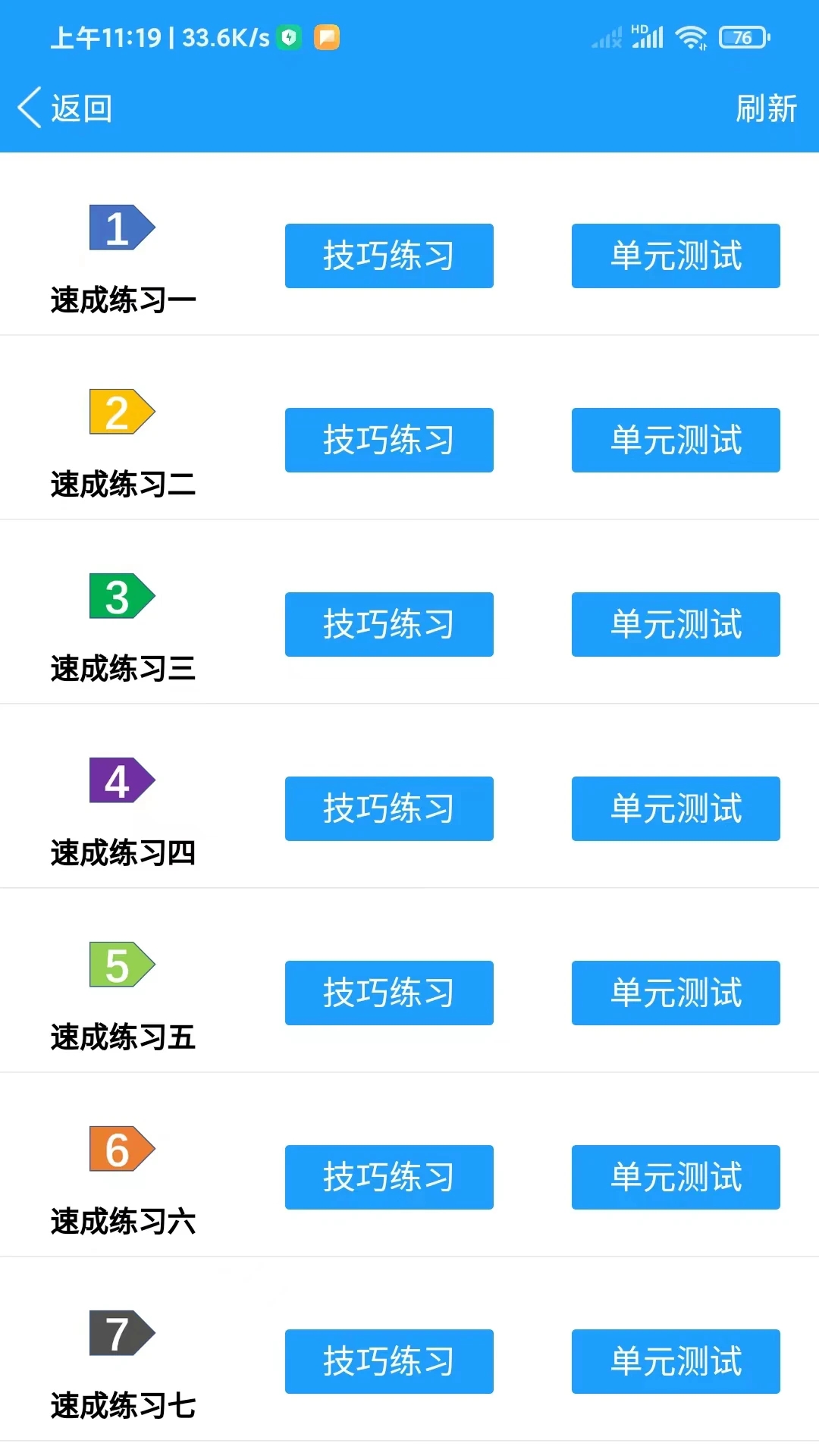Open 技巧练习 for 速成练习一
819x1456 pixels.
(389, 256)
